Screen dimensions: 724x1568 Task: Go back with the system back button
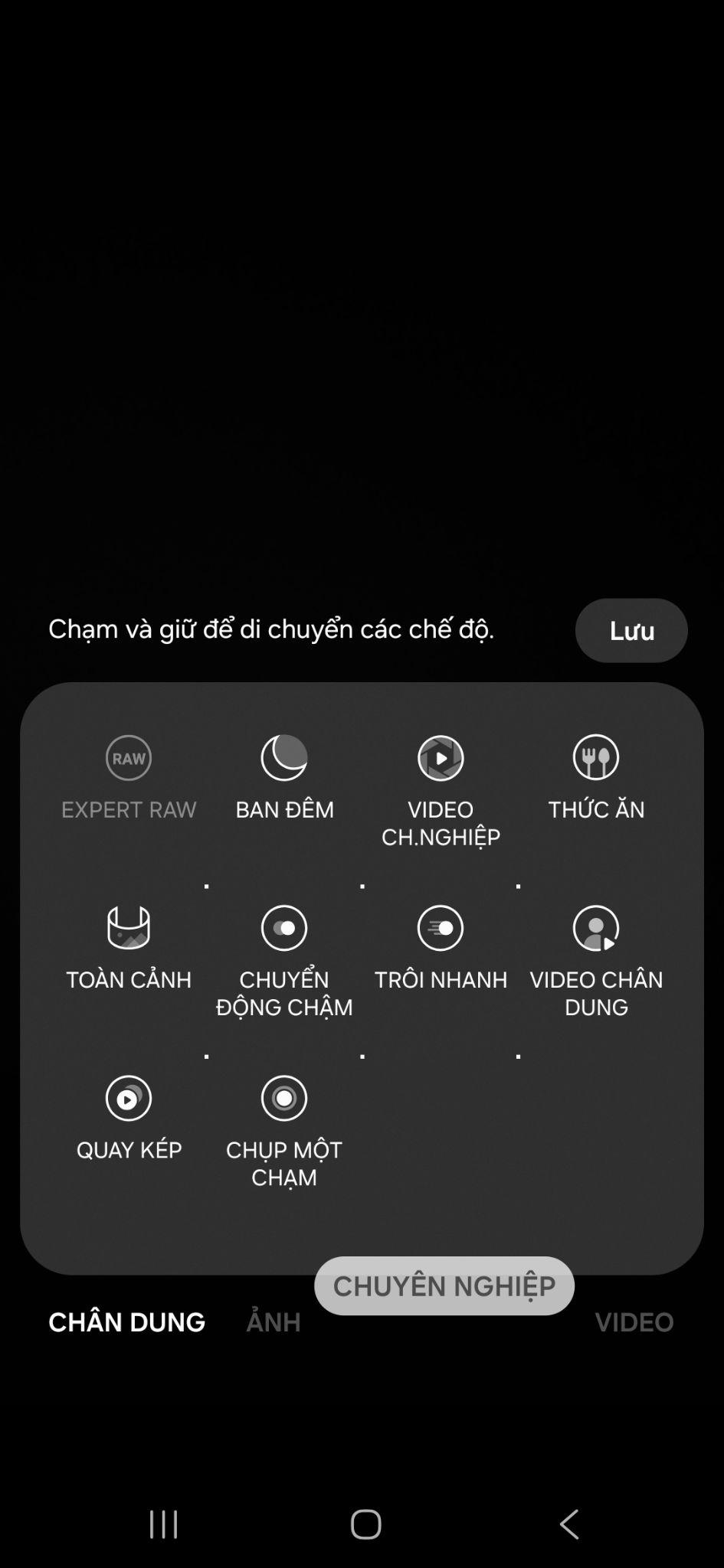(568, 1524)
